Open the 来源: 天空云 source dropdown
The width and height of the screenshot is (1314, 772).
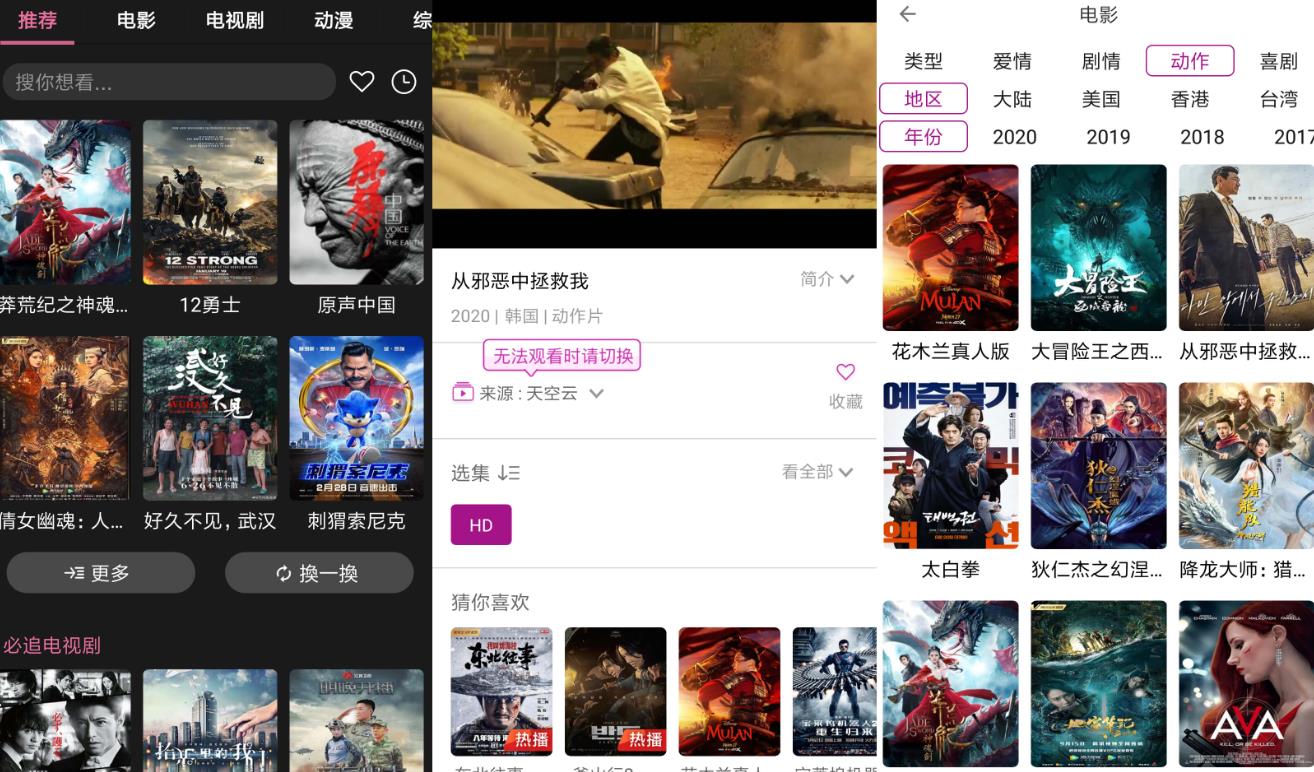pos(530,393)
